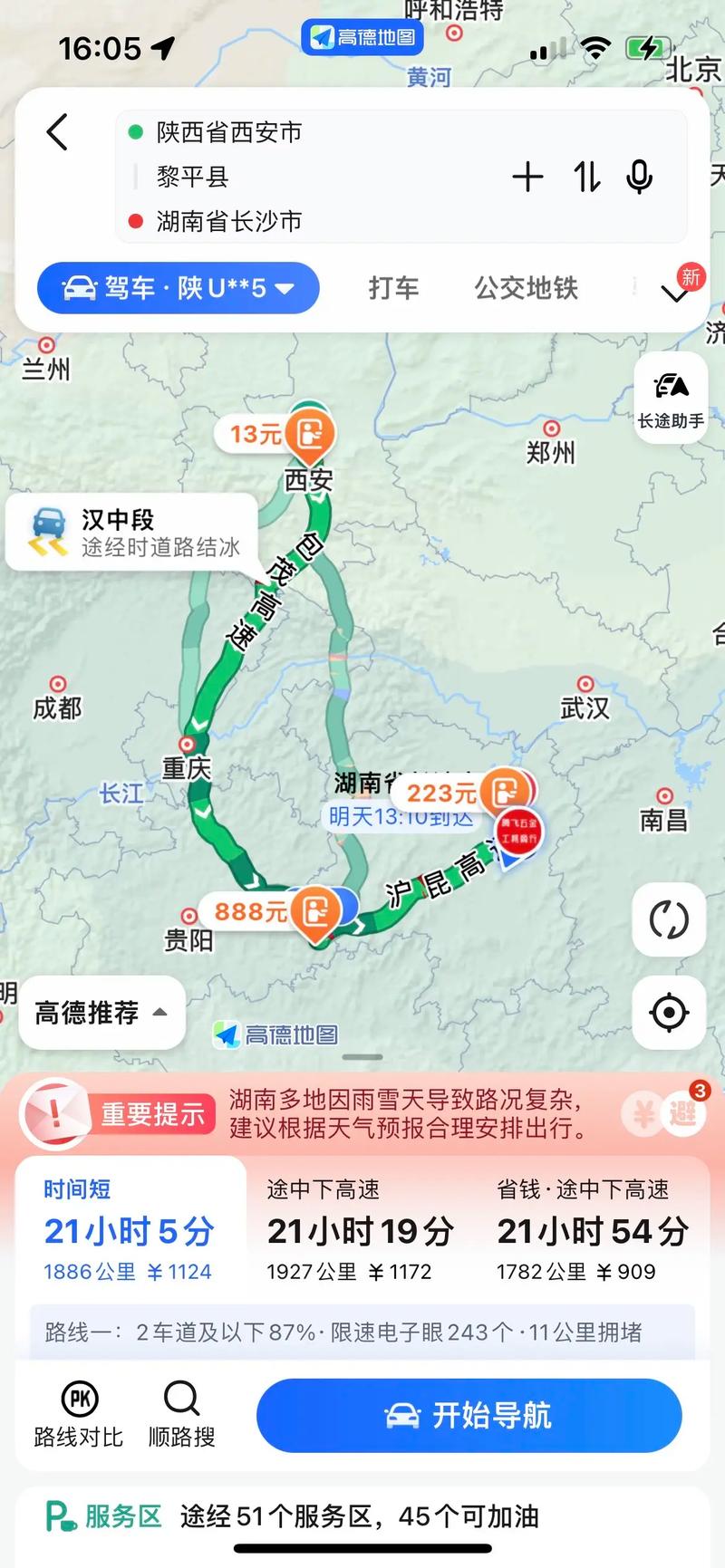Open the 驾车·陕U**5 vehicle dropdown

click(178, 288)
